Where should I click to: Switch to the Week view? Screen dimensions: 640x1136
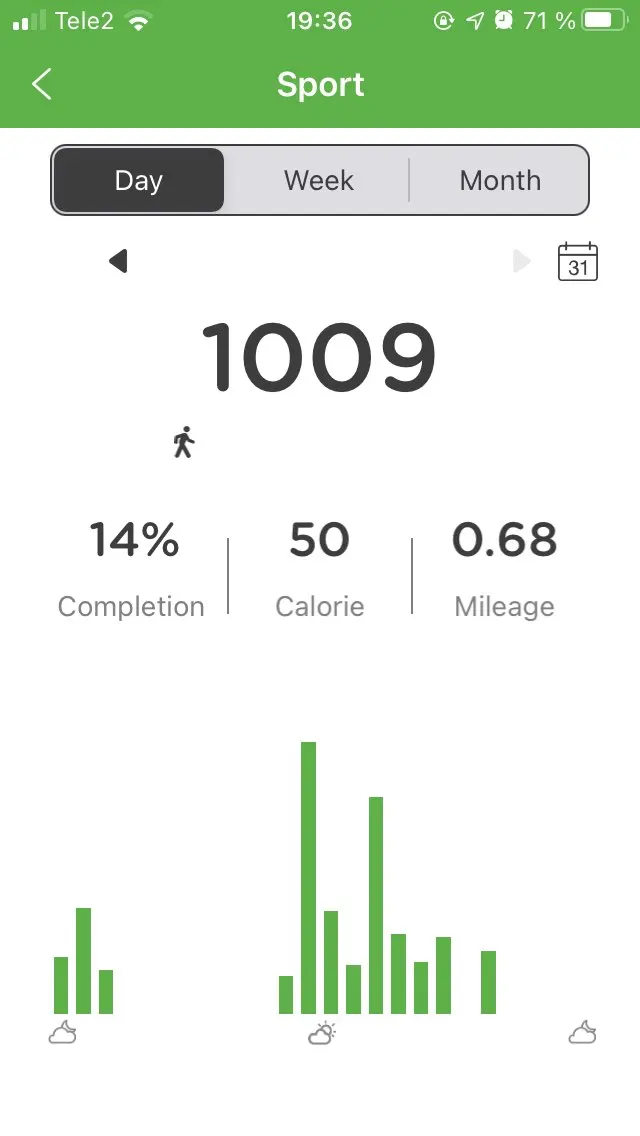[318, 181]
